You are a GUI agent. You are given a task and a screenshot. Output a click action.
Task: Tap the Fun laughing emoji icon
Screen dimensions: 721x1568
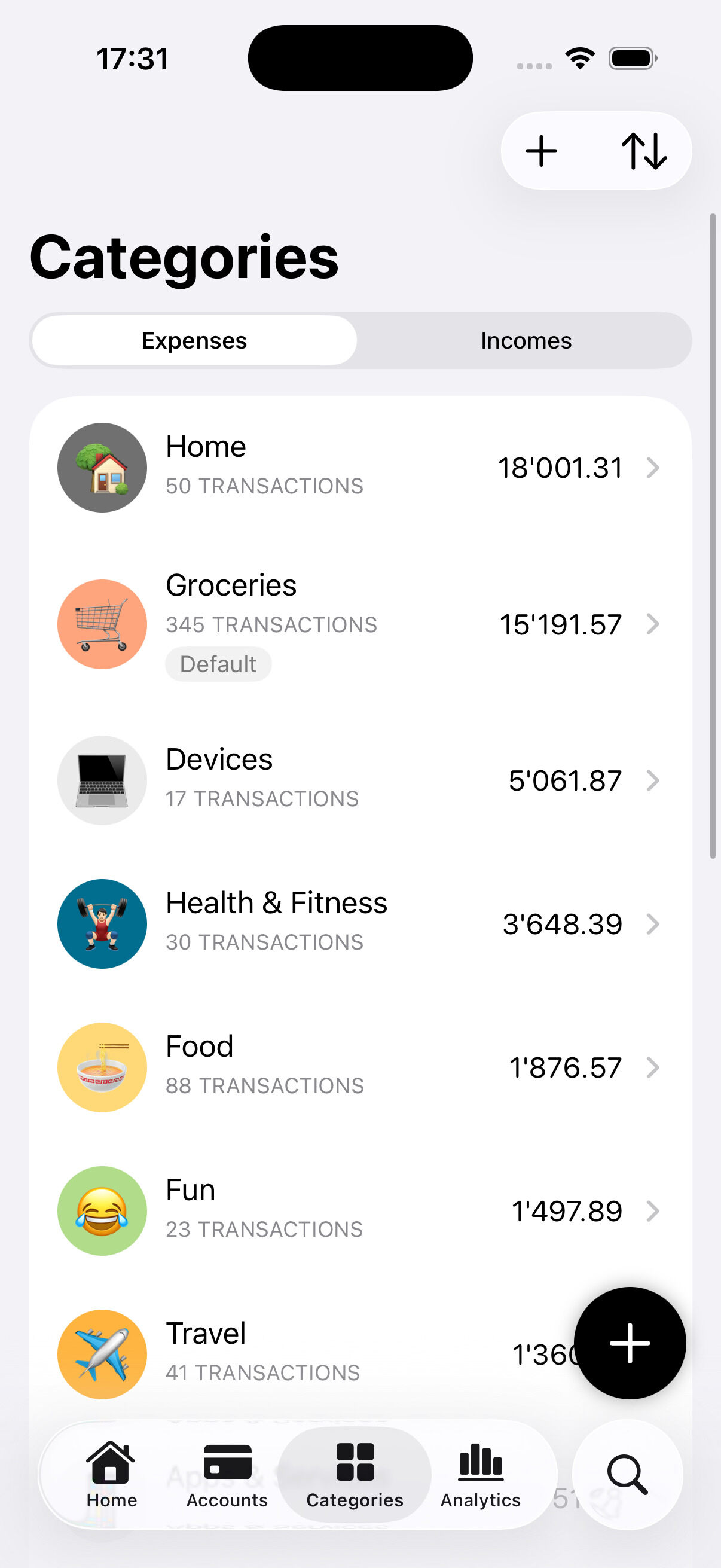coord(101,1211)
